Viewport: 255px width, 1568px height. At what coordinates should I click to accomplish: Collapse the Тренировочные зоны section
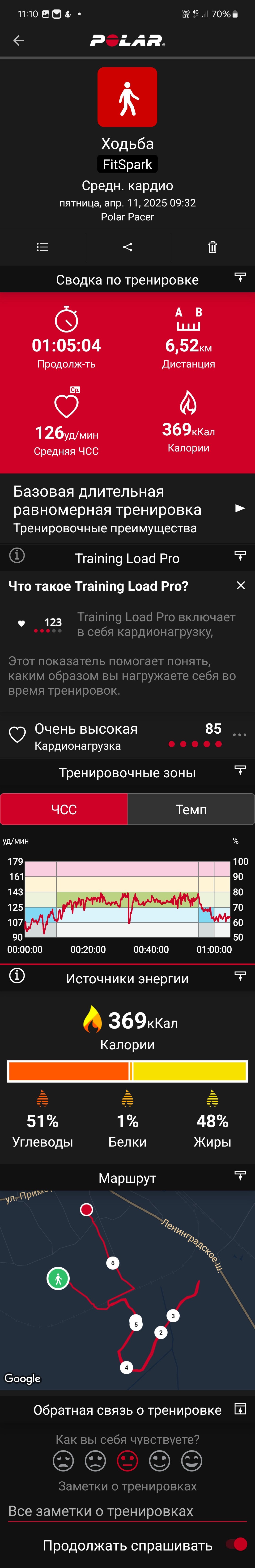(240, 770)
